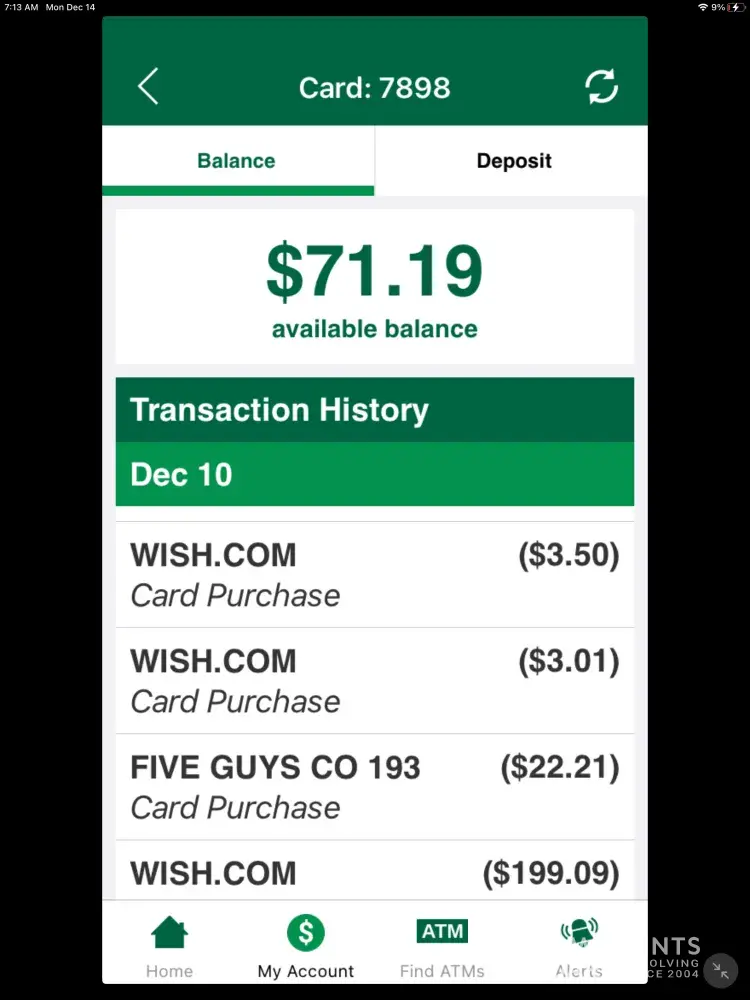Open the WISH.COM $199.09 transaction
750x1000 pixels.
(374, 873)
